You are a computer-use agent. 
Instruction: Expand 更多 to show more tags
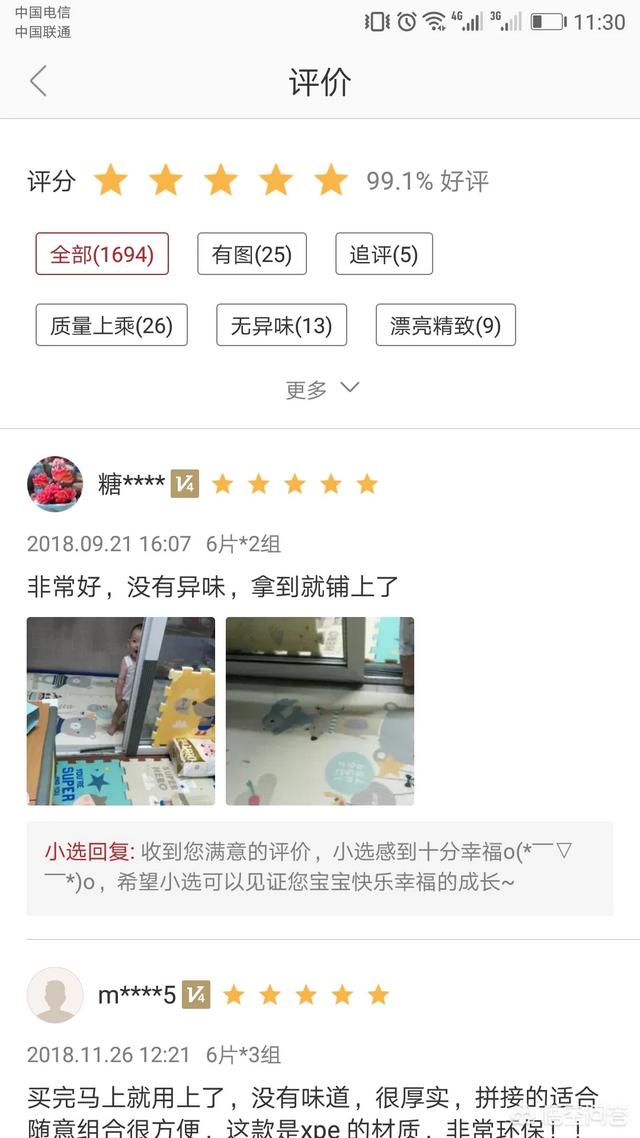point(322,390)
